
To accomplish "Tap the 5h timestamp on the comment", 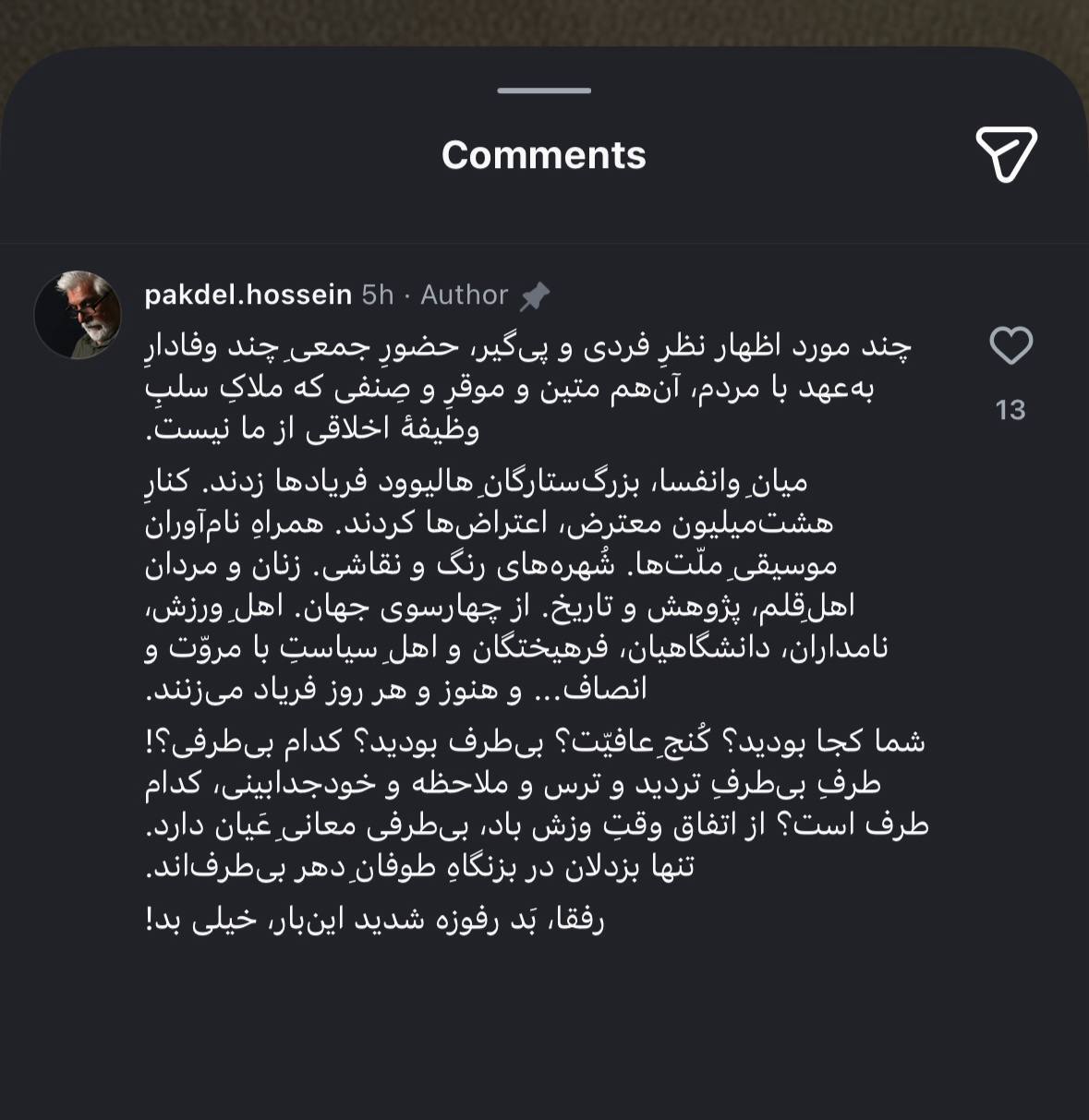I will coord(379,294).
